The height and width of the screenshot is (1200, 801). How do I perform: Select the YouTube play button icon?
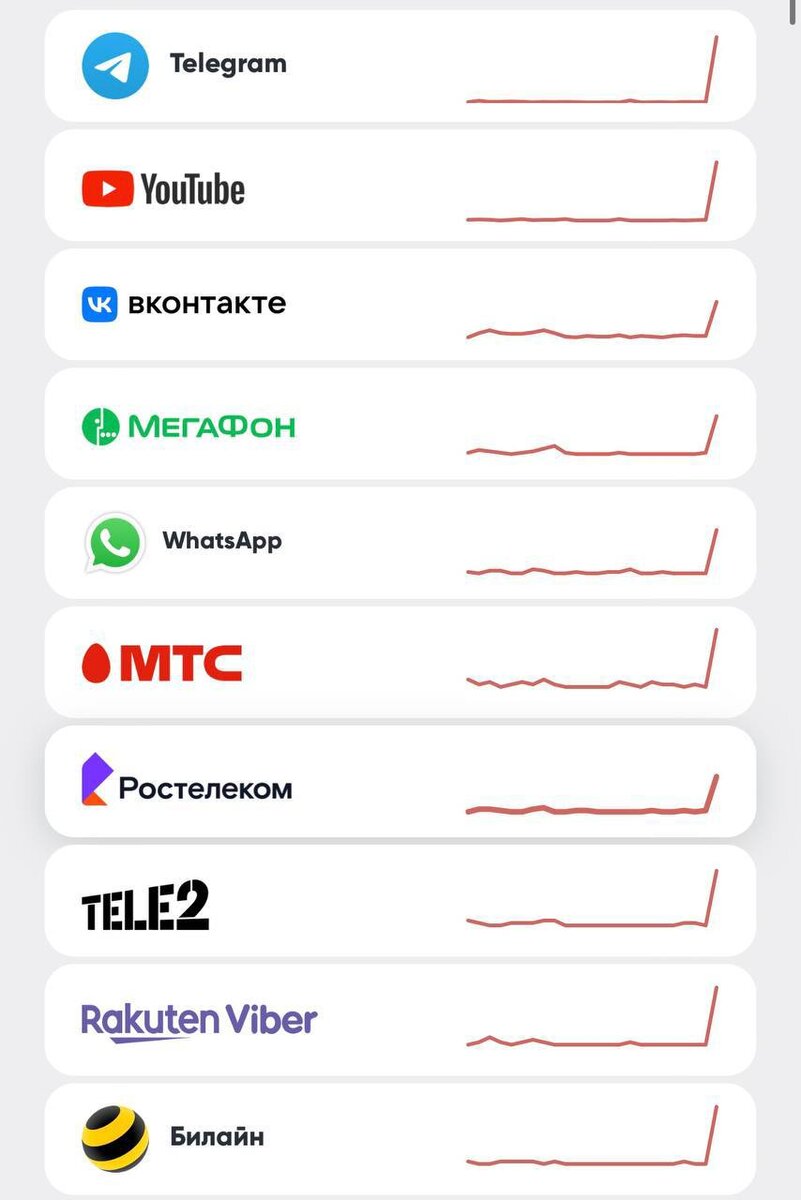(x=110, y=187)
